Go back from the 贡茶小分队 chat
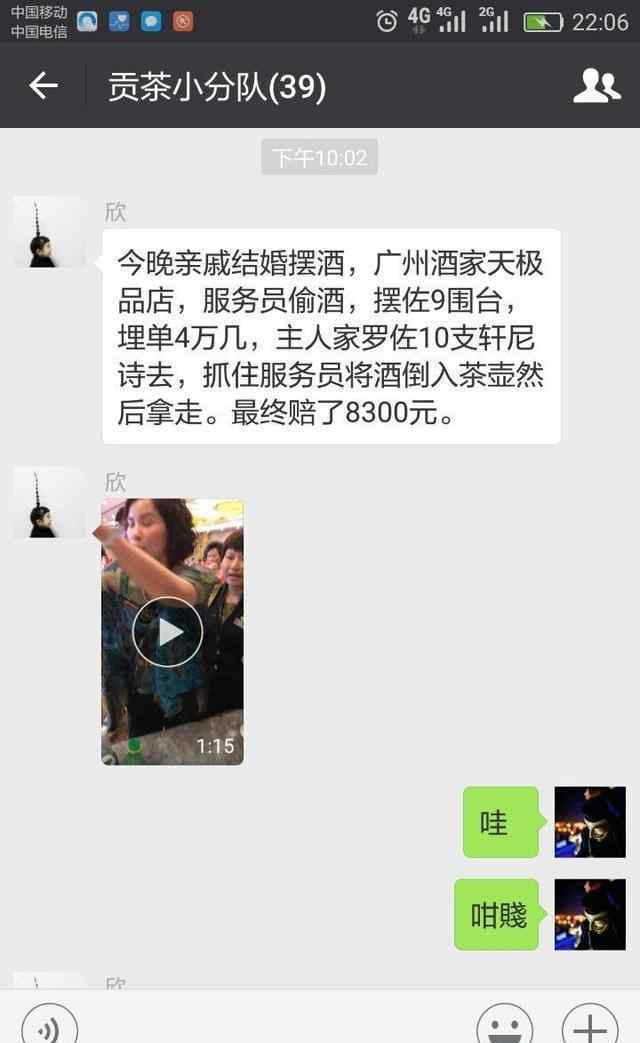640x1043 pixels. tap(43, 87)
